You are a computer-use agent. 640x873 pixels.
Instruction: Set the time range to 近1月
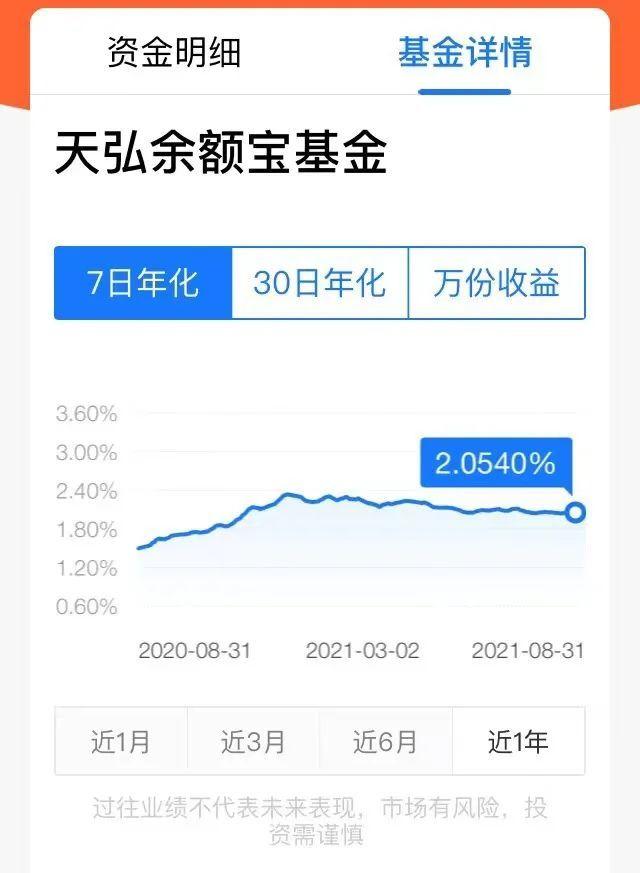pyautogui.click(x=121, y=742)
